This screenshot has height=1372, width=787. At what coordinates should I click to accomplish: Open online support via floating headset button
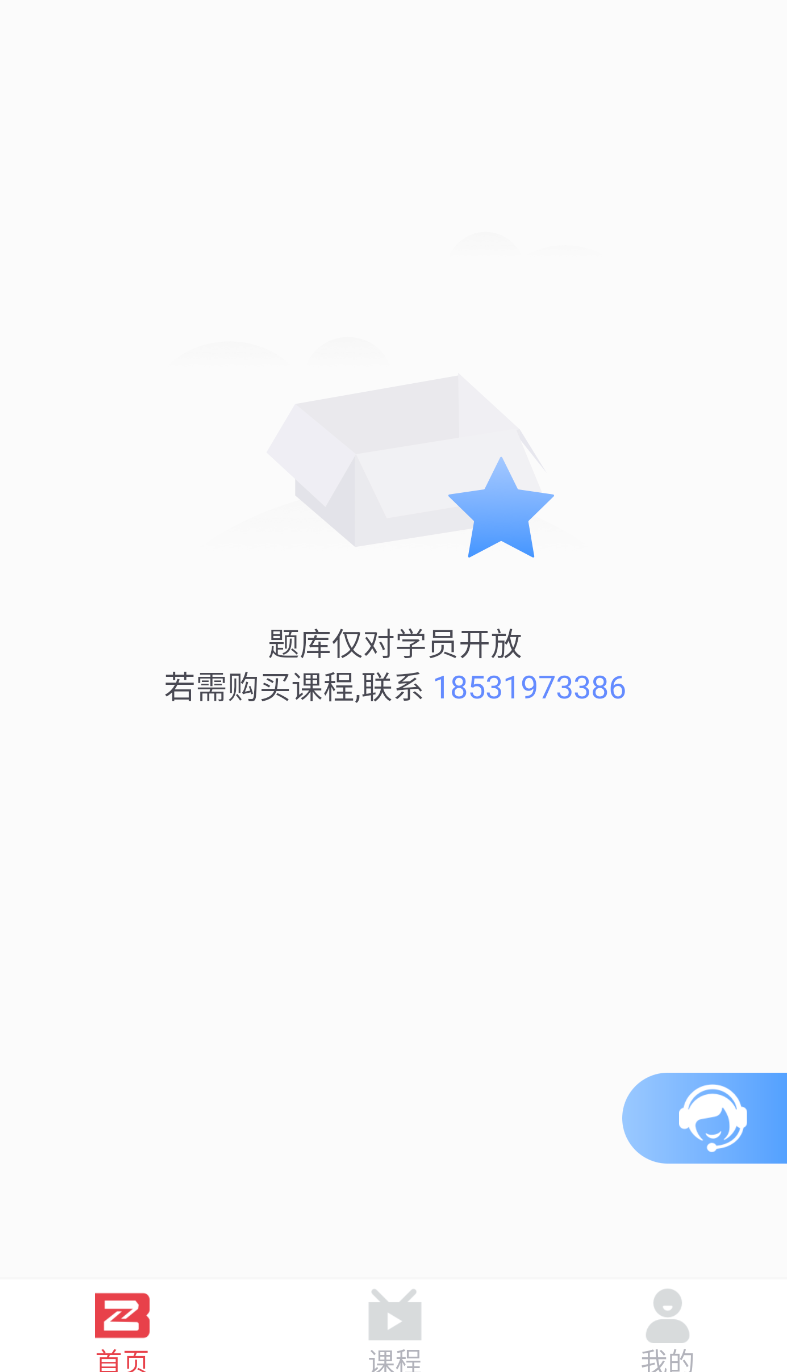pos(714,1118)
